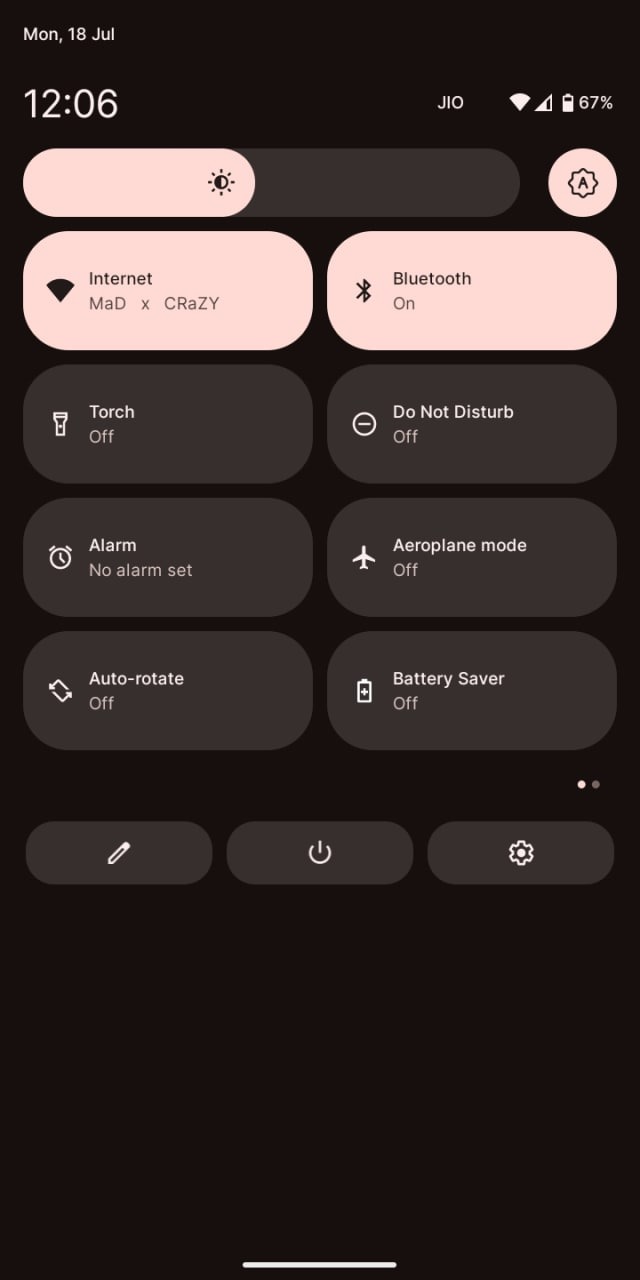Enable Do Not Disturb
This screenshot has width=640, height=1280.
point(472,424)
